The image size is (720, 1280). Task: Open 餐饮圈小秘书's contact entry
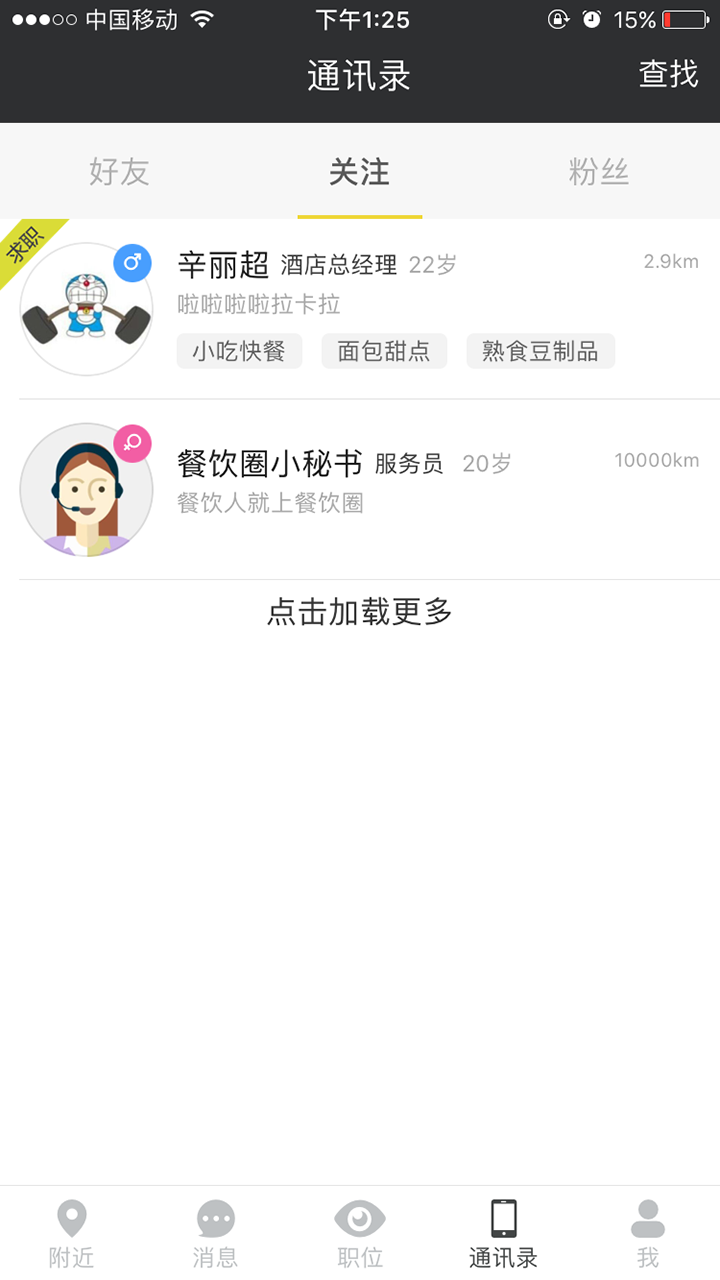(360, 489)
